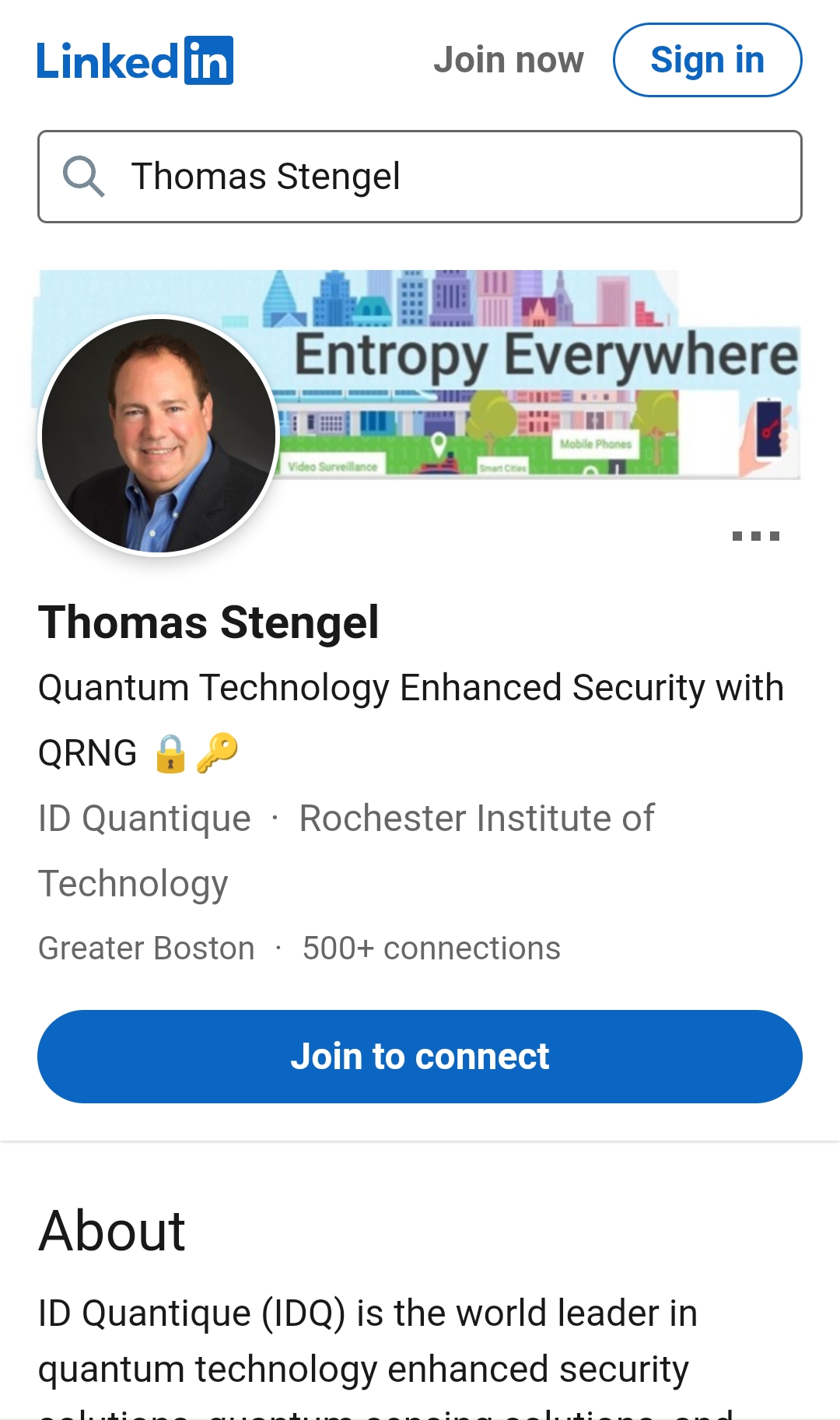The image size is (840, 1420).
Task: Open Rochester Institute of Technology link
Action: click(x=476, y=819)
